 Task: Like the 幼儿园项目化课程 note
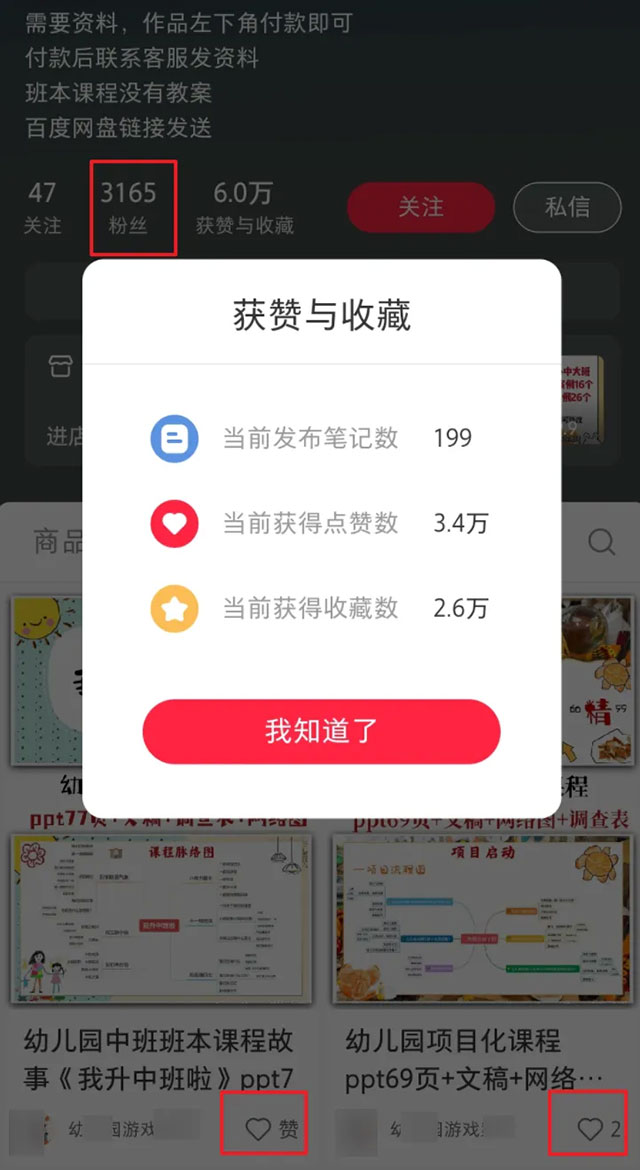coord(590,1129)
